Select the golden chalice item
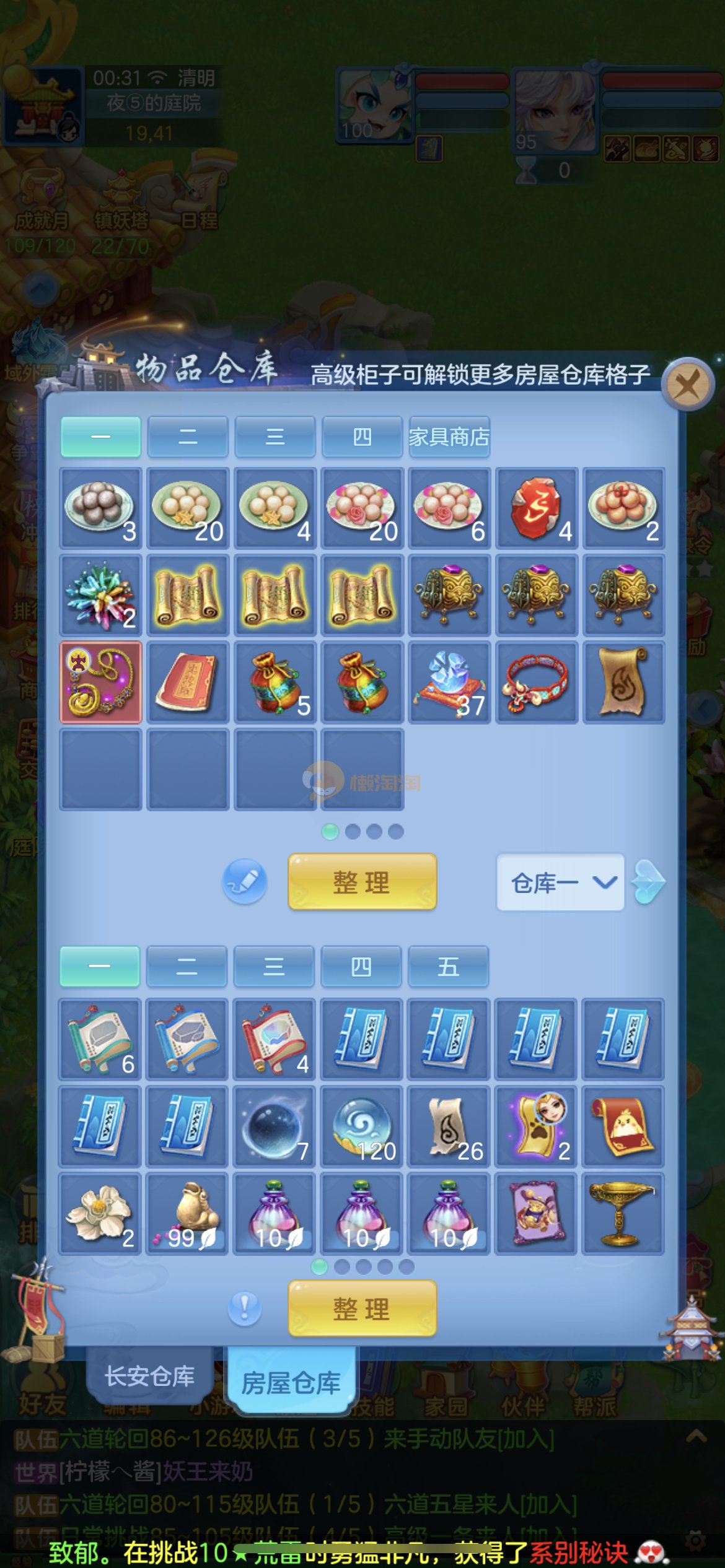This screenshot has height=1568, width=725. point(623,1213)
